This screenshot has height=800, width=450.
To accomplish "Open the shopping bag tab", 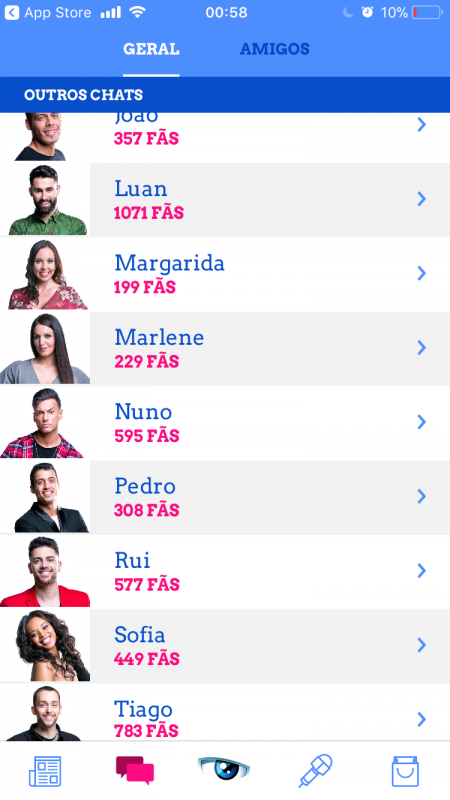I will (x=405, y=771).
